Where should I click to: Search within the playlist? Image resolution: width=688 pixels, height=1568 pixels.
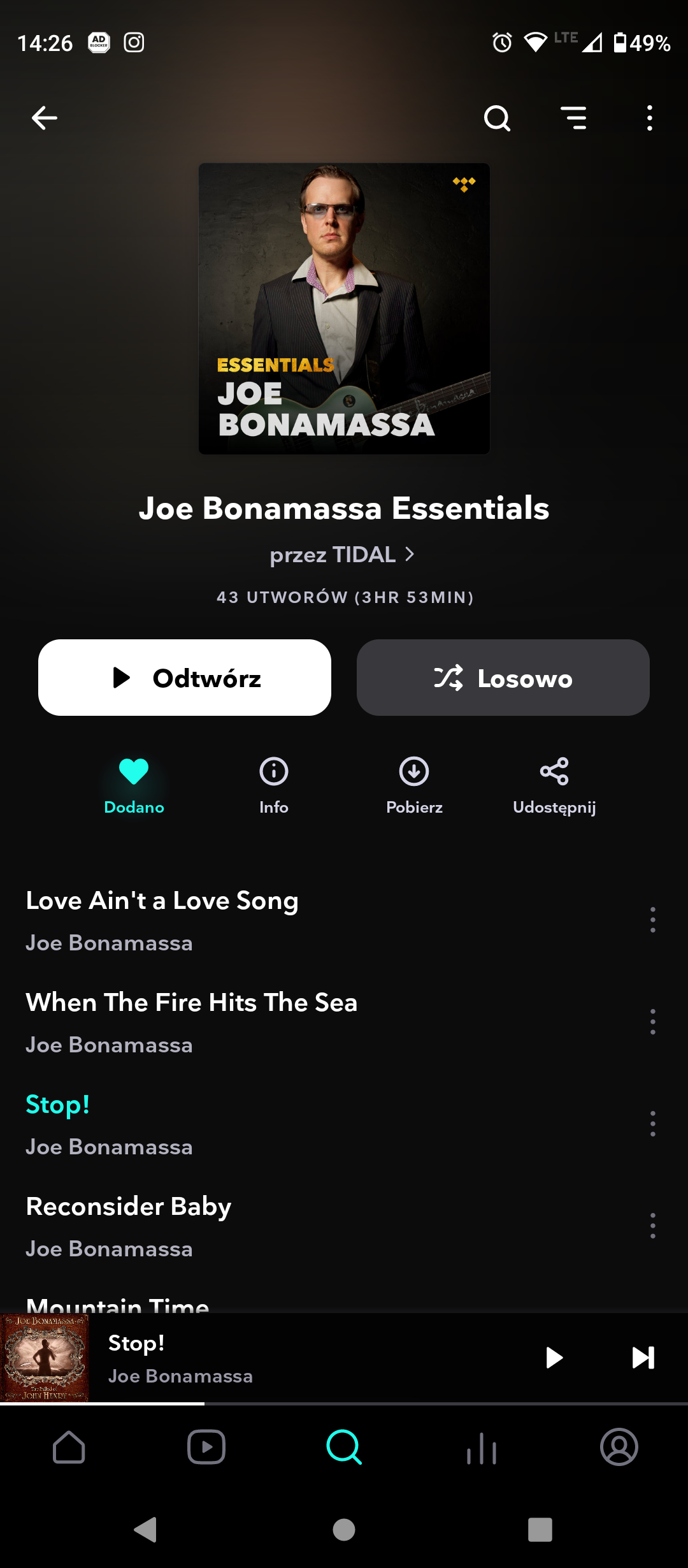(497, 118)
